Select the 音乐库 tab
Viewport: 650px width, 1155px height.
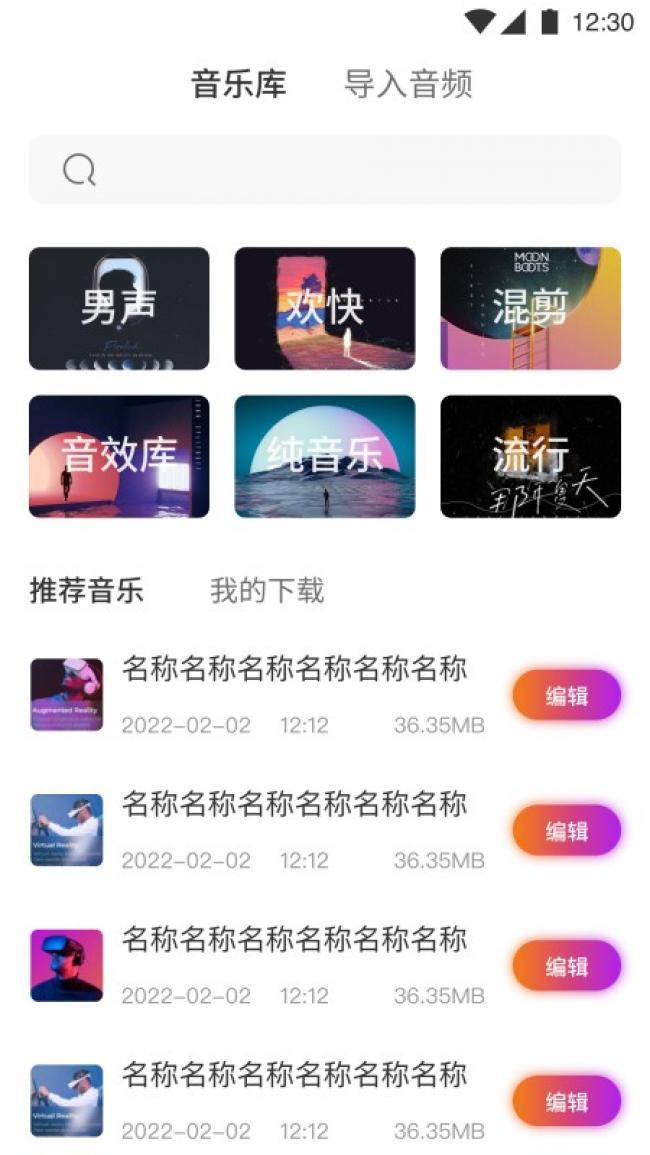[x=239, y=84]
